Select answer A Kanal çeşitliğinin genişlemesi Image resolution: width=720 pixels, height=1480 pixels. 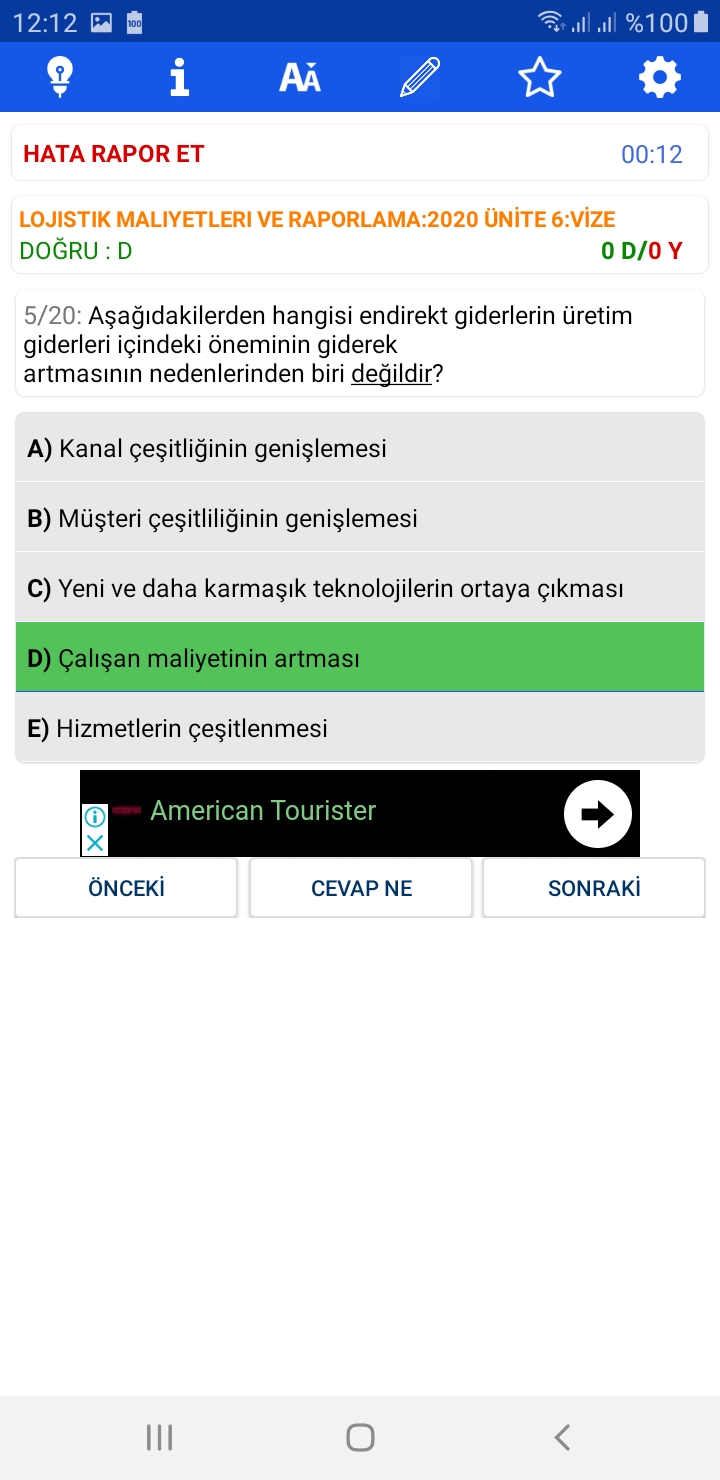(x=360, y=448)
